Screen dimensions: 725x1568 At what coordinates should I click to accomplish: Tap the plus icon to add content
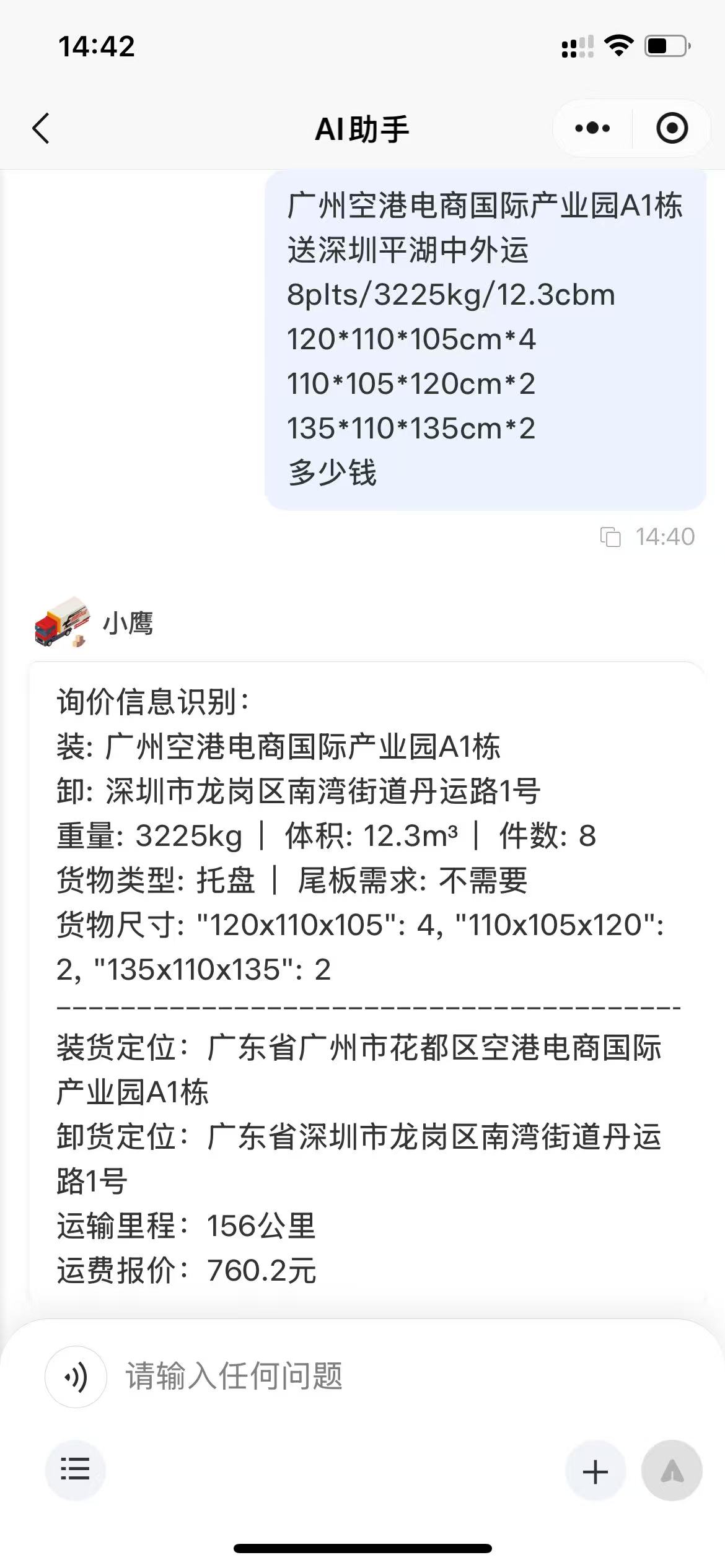pyautogui.click(x=594, y=1470)
